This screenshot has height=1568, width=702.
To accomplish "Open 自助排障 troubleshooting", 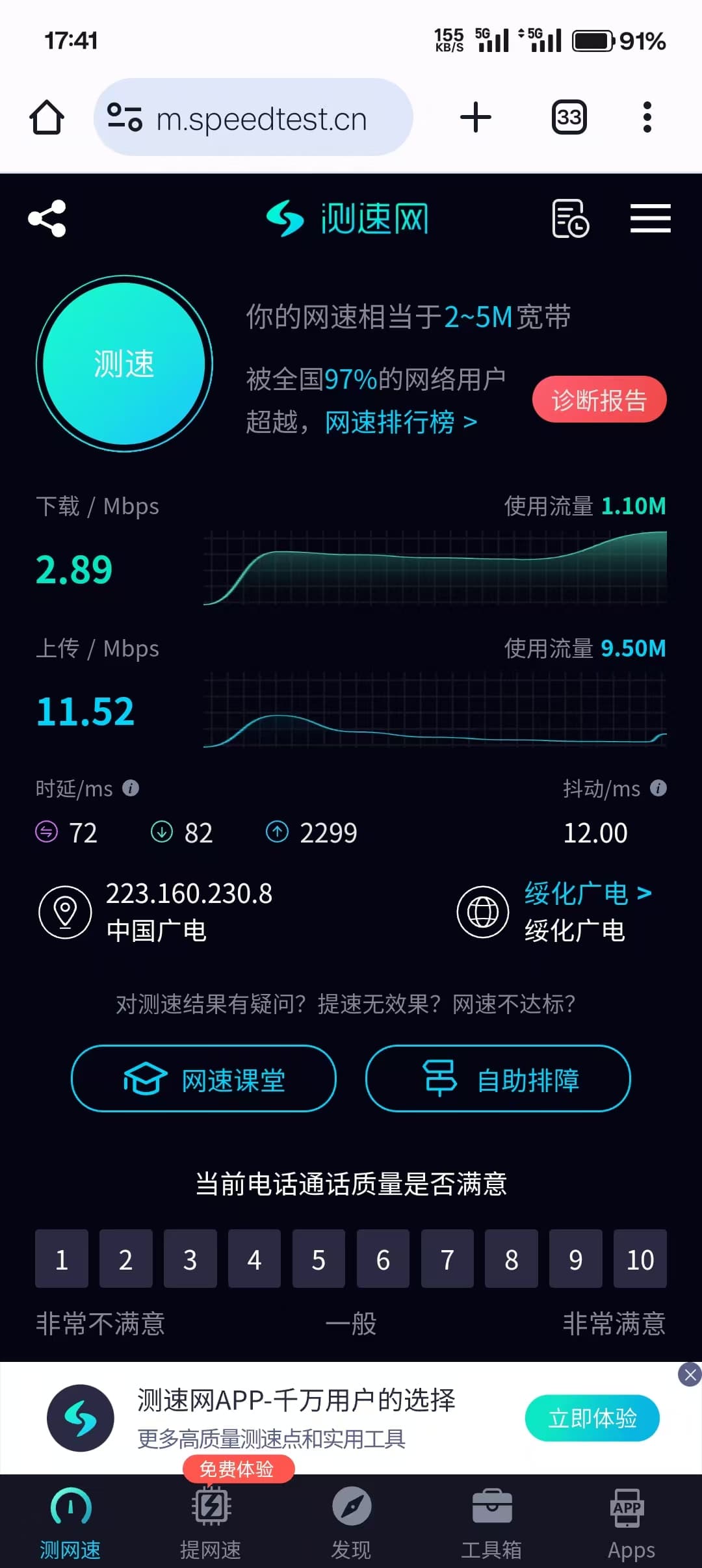I will 498,1078.
